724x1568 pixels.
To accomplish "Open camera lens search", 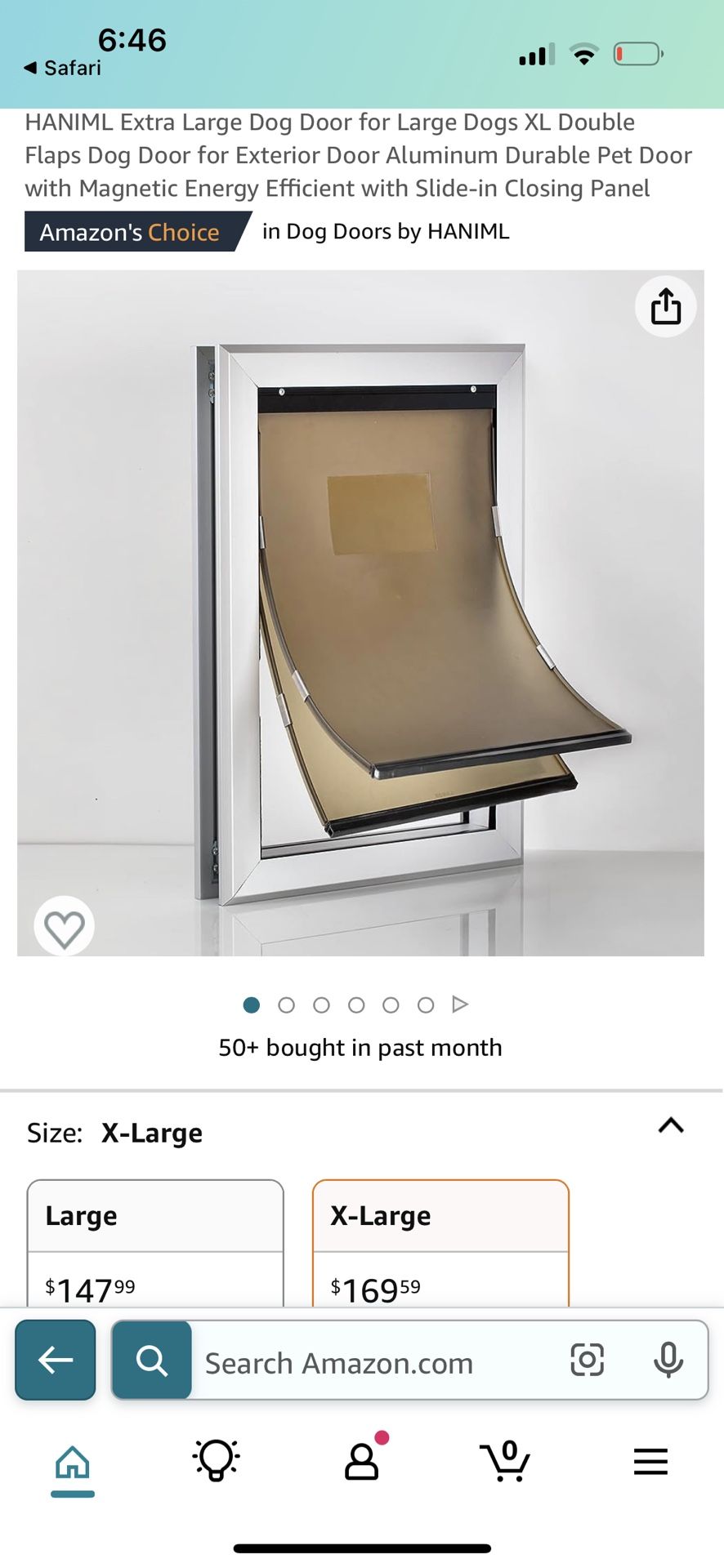I will click(587, 1361).
